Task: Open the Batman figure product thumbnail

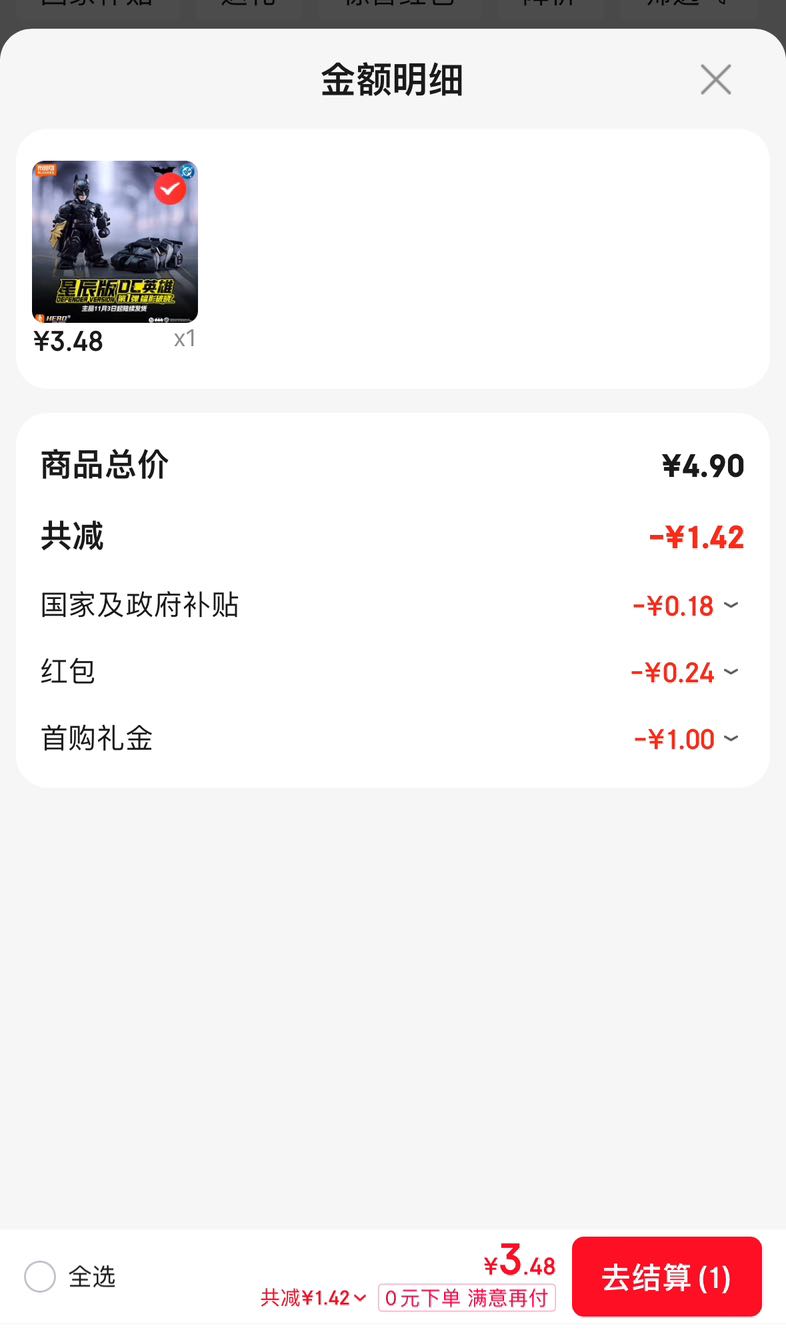Action: pyautogui.click(x=115, y=241)
